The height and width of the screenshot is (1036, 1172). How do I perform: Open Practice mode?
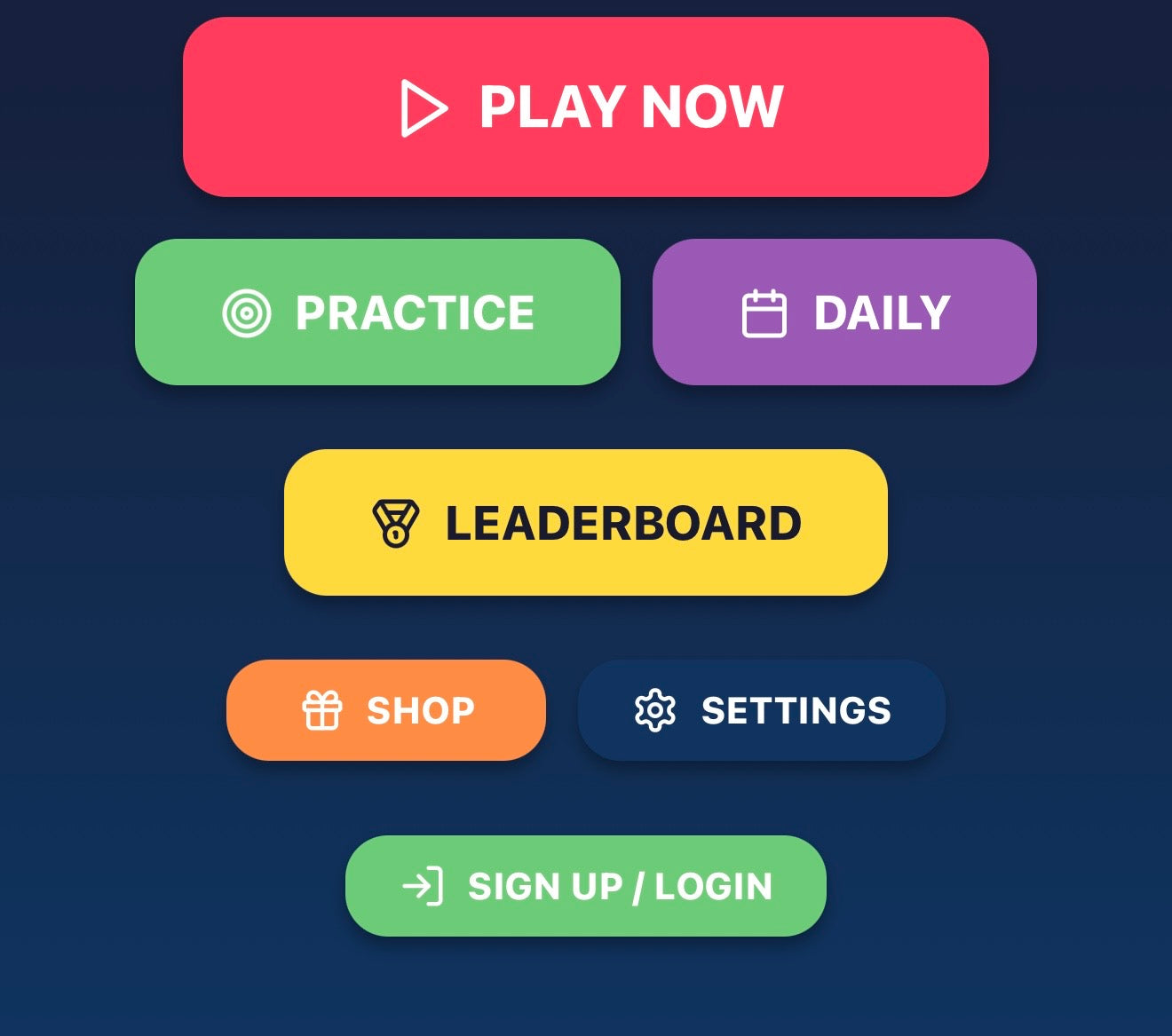(x=377, y=312)
